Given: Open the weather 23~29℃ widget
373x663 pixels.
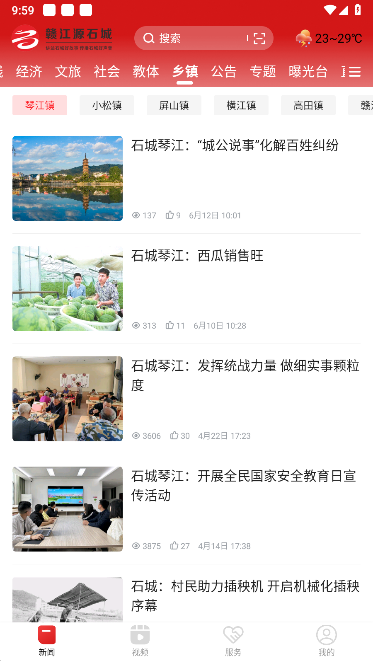Looking at the screenshot, I should pos(329,38).
